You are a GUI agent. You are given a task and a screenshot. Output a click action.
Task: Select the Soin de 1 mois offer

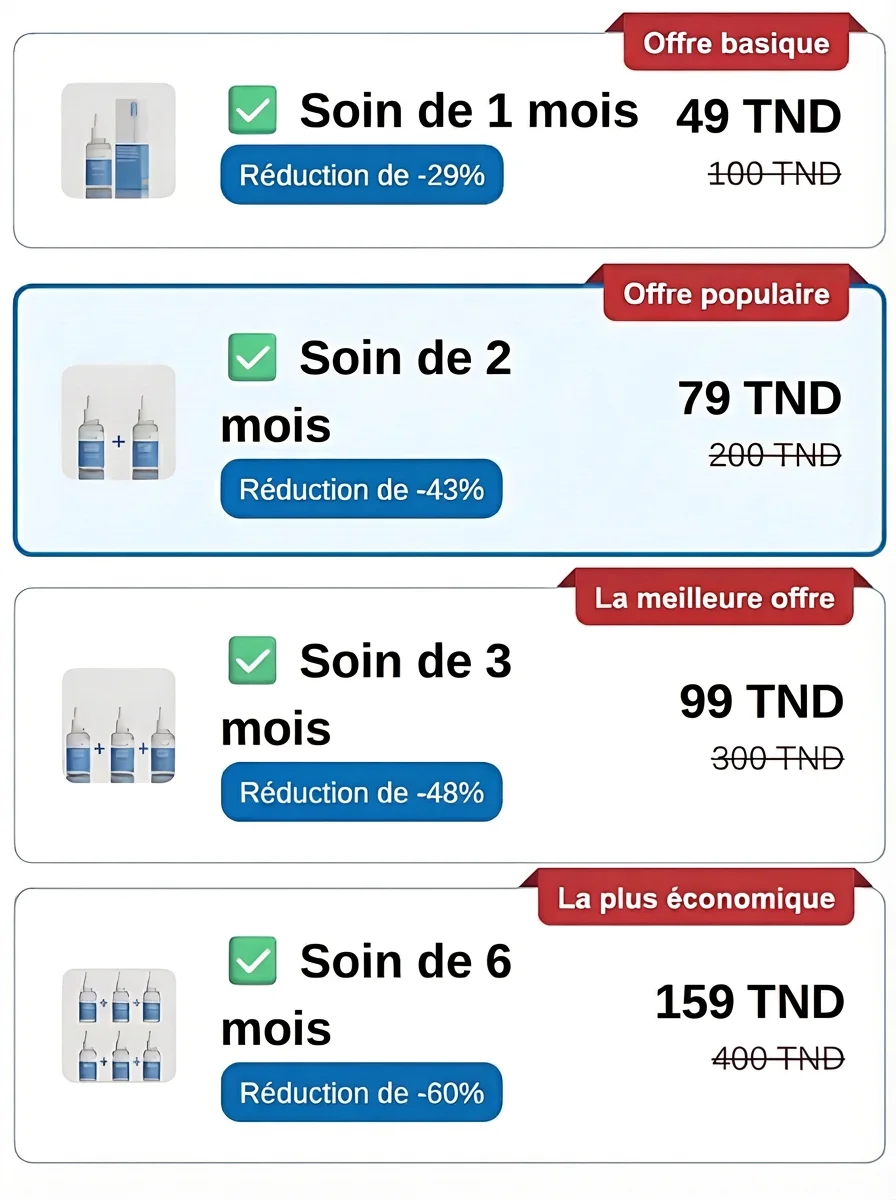(x=448, y=140)
